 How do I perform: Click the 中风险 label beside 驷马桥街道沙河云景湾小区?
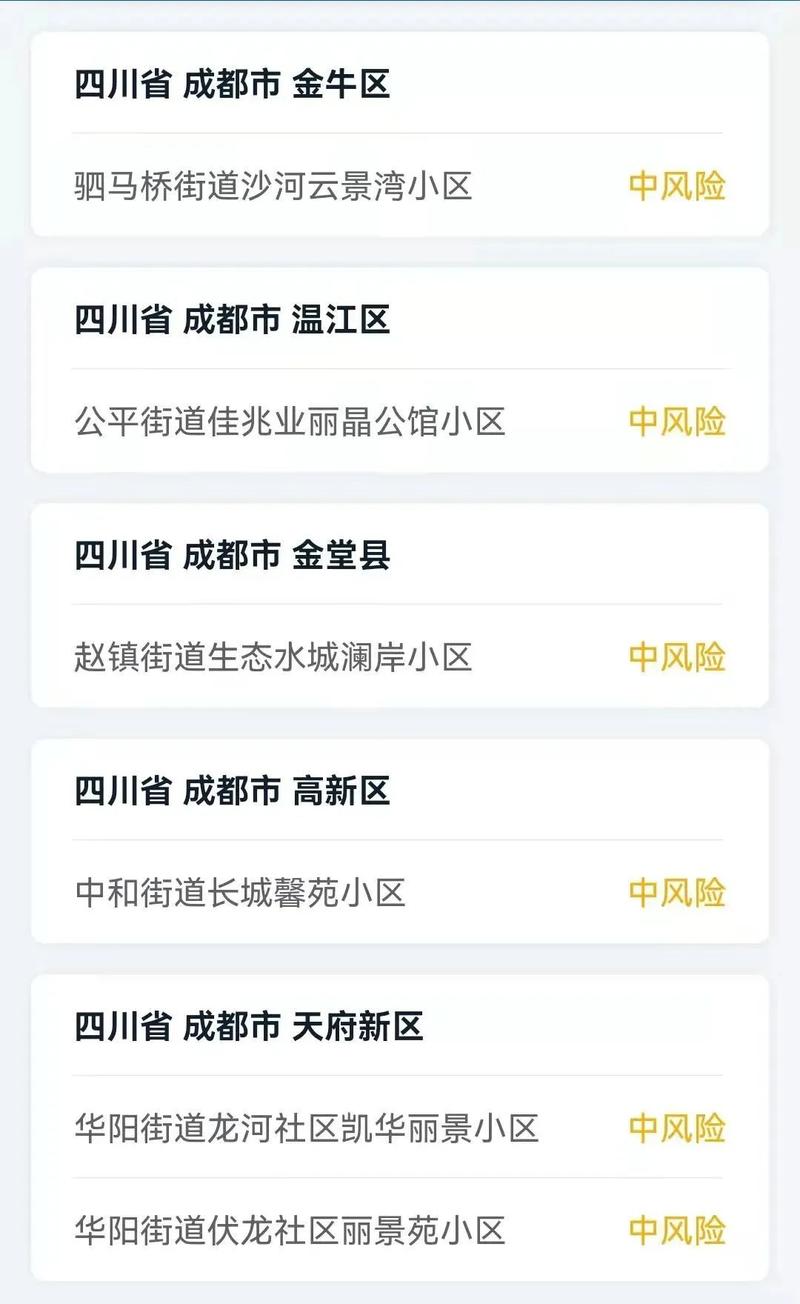678,187
